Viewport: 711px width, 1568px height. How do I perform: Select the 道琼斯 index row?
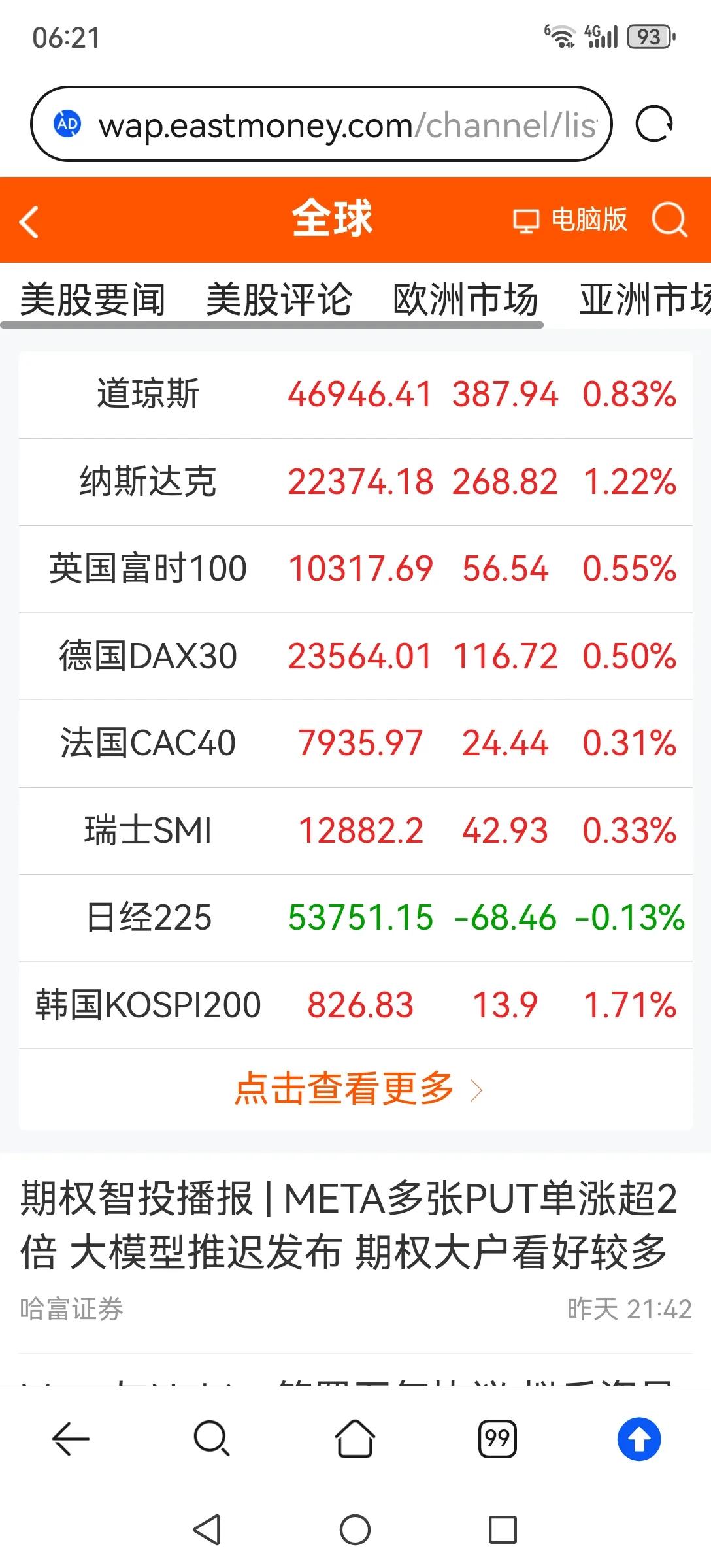coord(355,395)
